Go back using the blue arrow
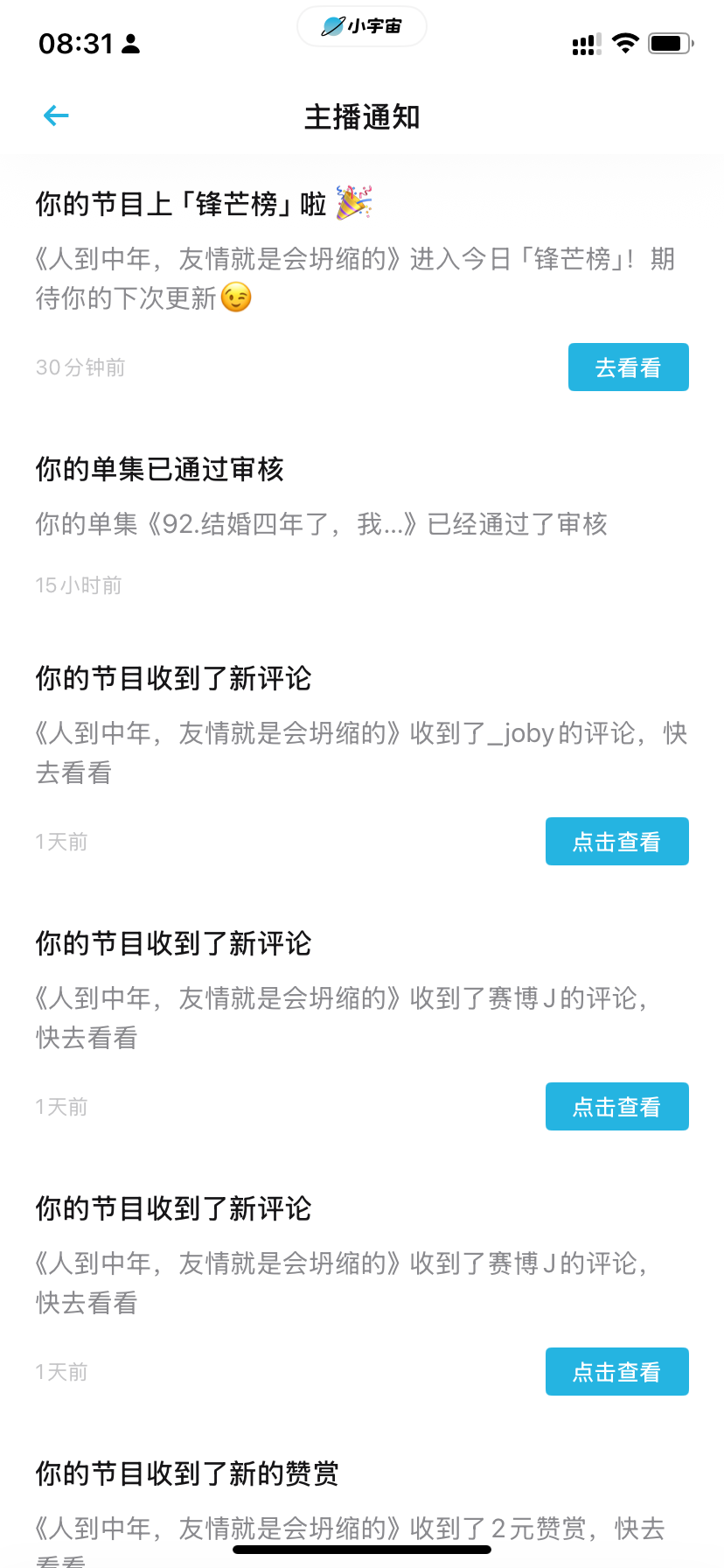Image resolution: width=724 pixels, height=1568 pixels. click(56, 115)
